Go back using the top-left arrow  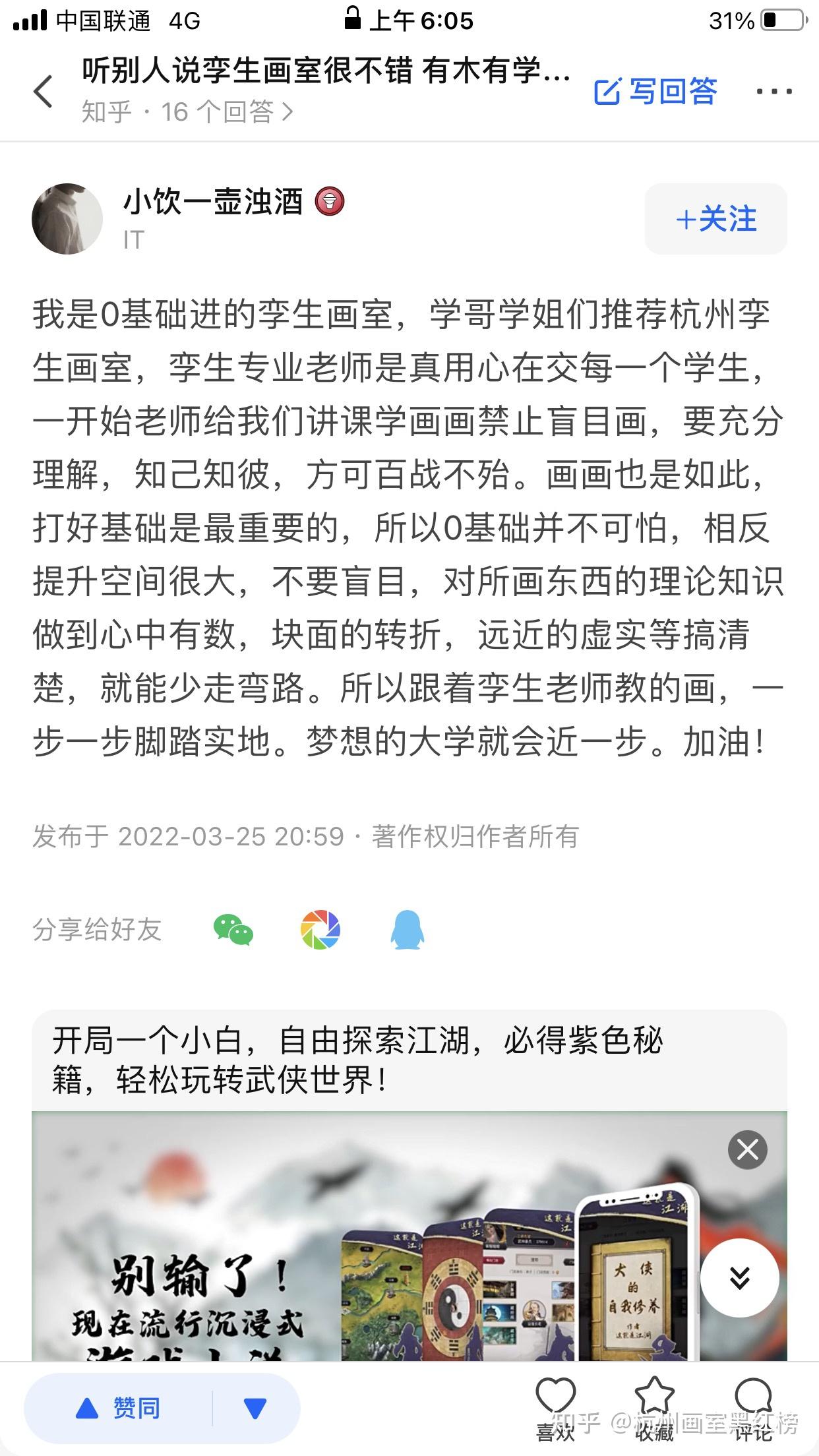[x=44, y=91]
